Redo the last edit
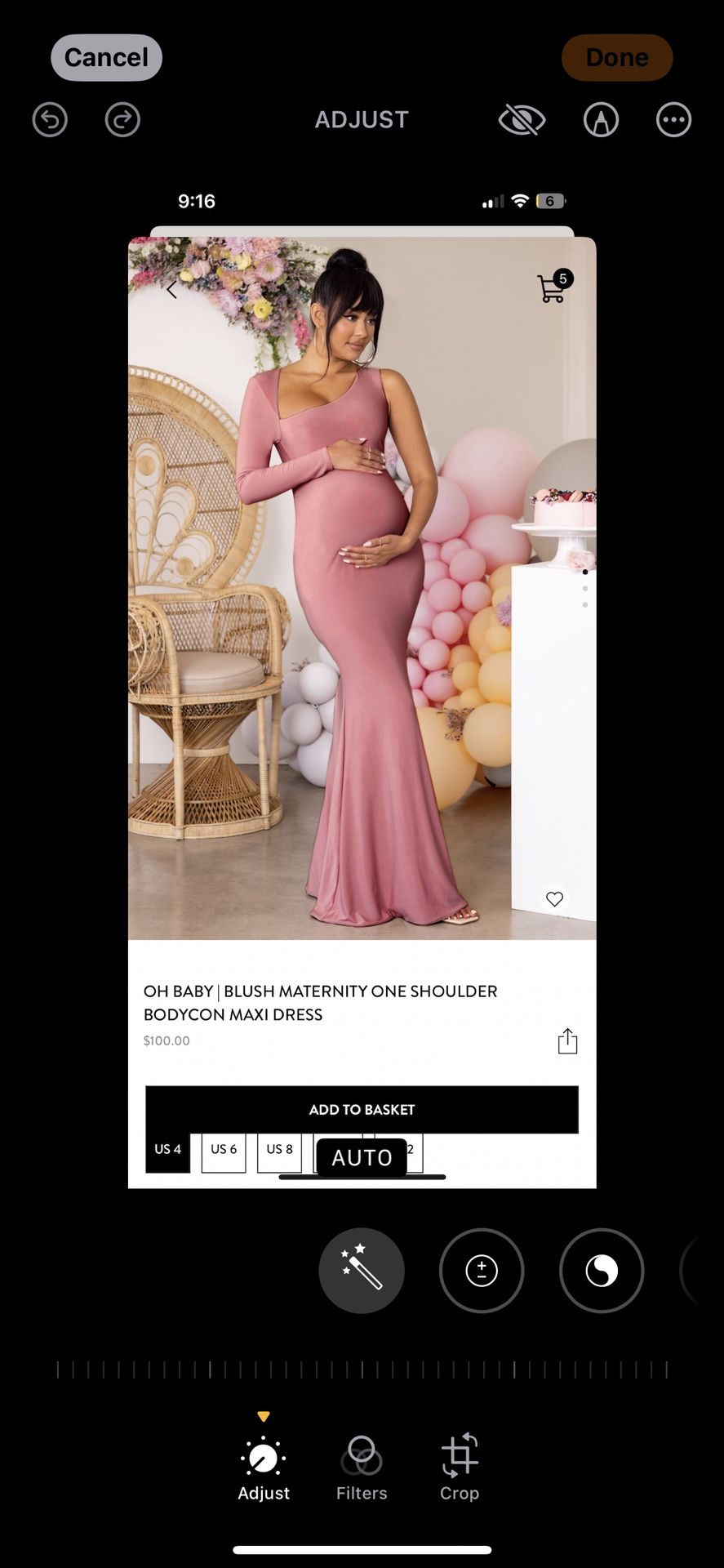Screen dimensions: 724x1568 tap(122, 120)
